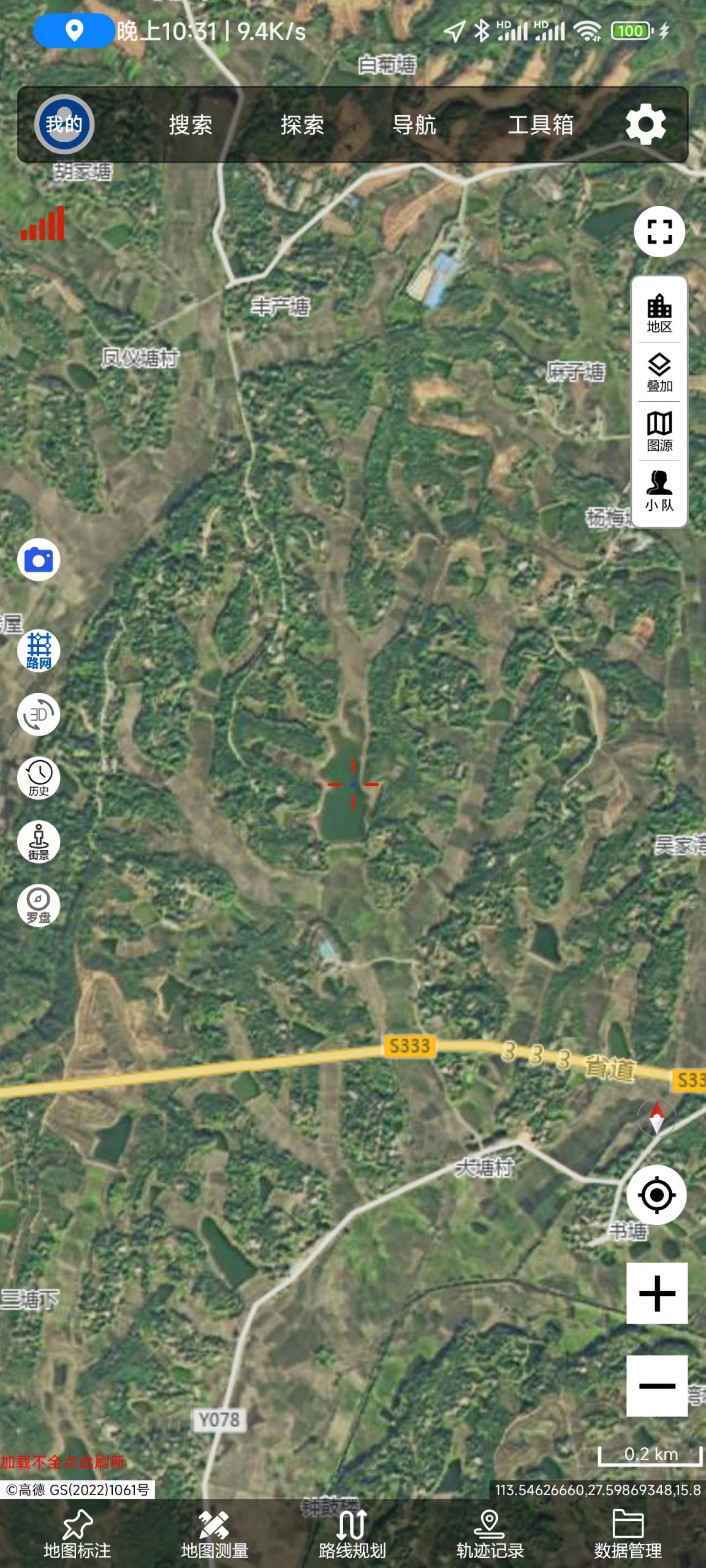Open the settings gear

pyautogui.click(x=645, y=124)
